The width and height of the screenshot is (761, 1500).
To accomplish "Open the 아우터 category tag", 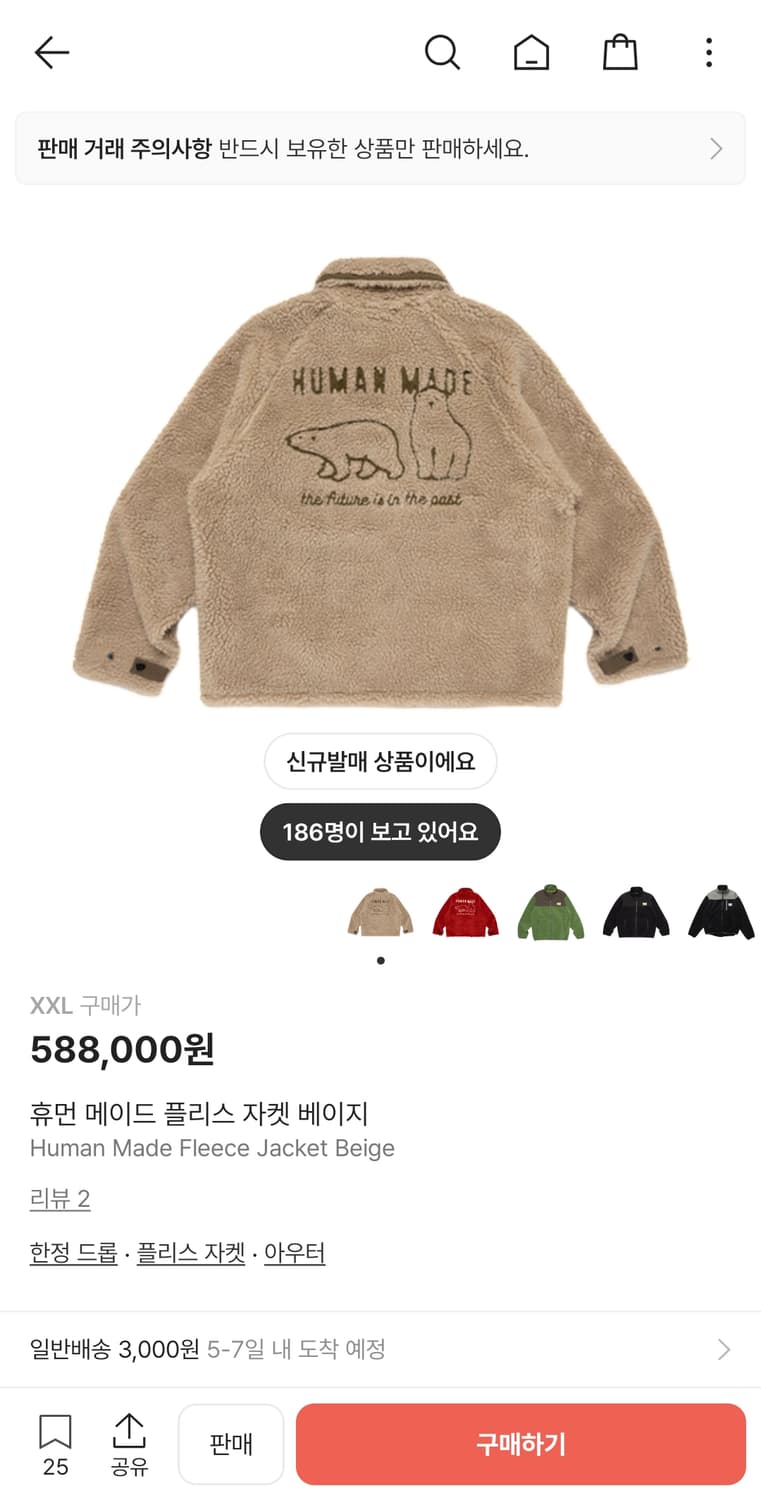I will 296,1252.
